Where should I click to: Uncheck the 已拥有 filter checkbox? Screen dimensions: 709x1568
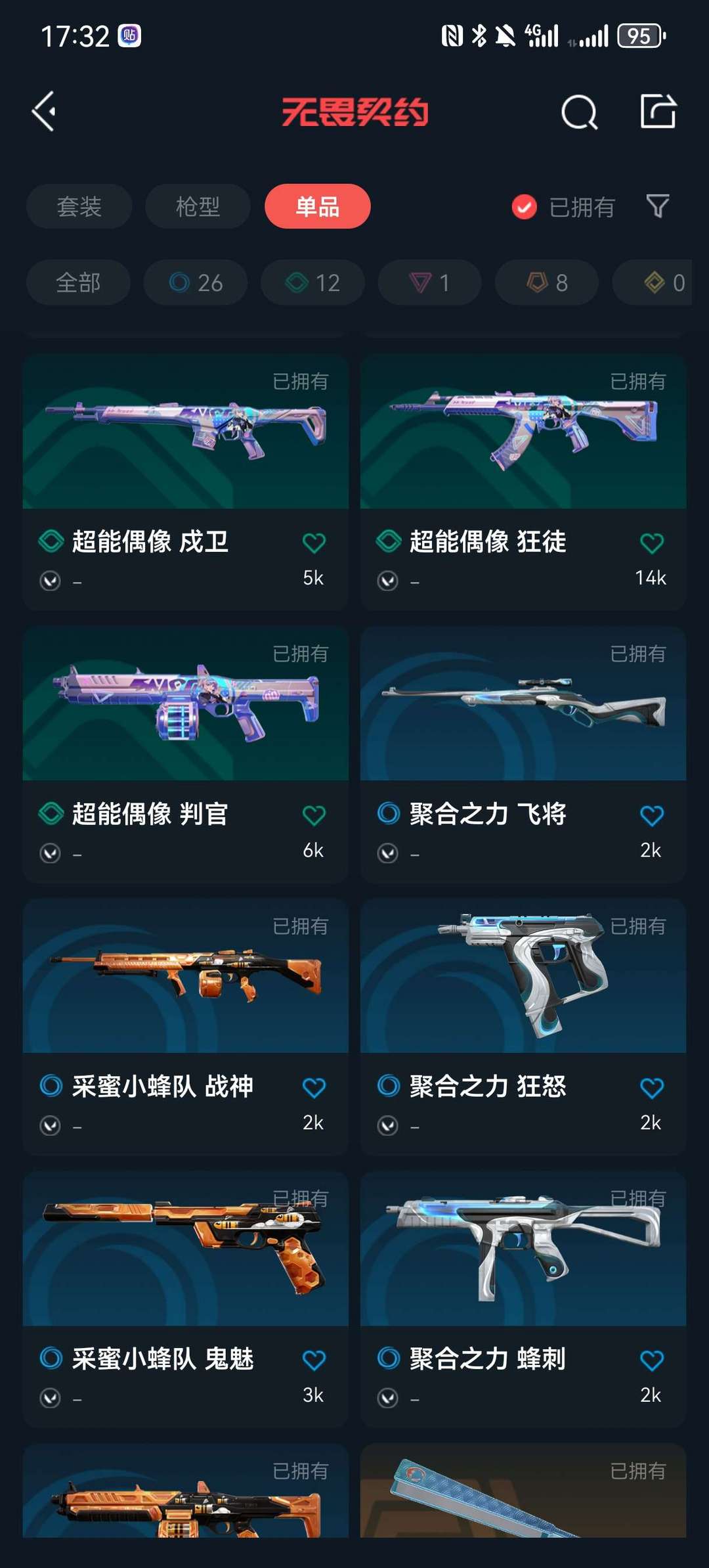coord(524,207)
